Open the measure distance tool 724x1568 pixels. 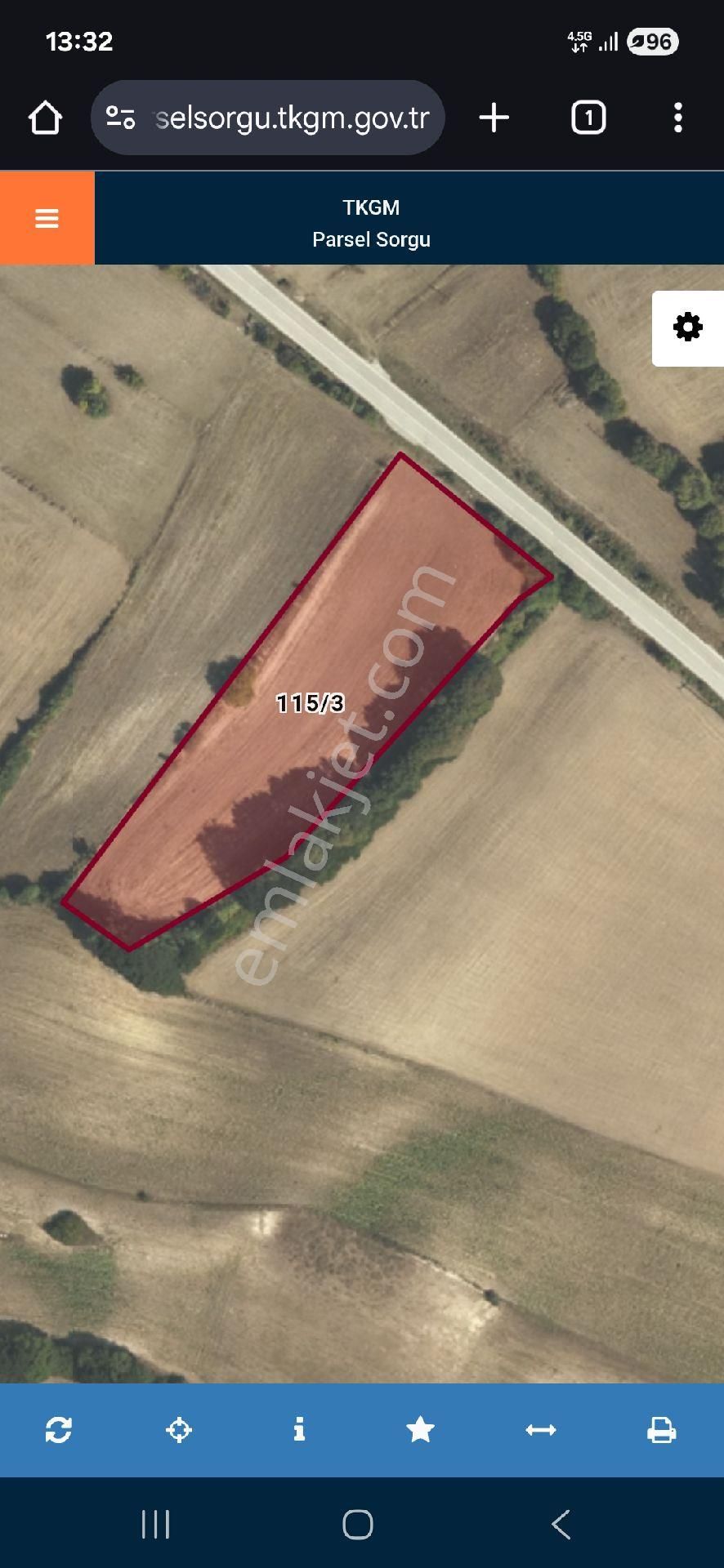coord(540,1430)
